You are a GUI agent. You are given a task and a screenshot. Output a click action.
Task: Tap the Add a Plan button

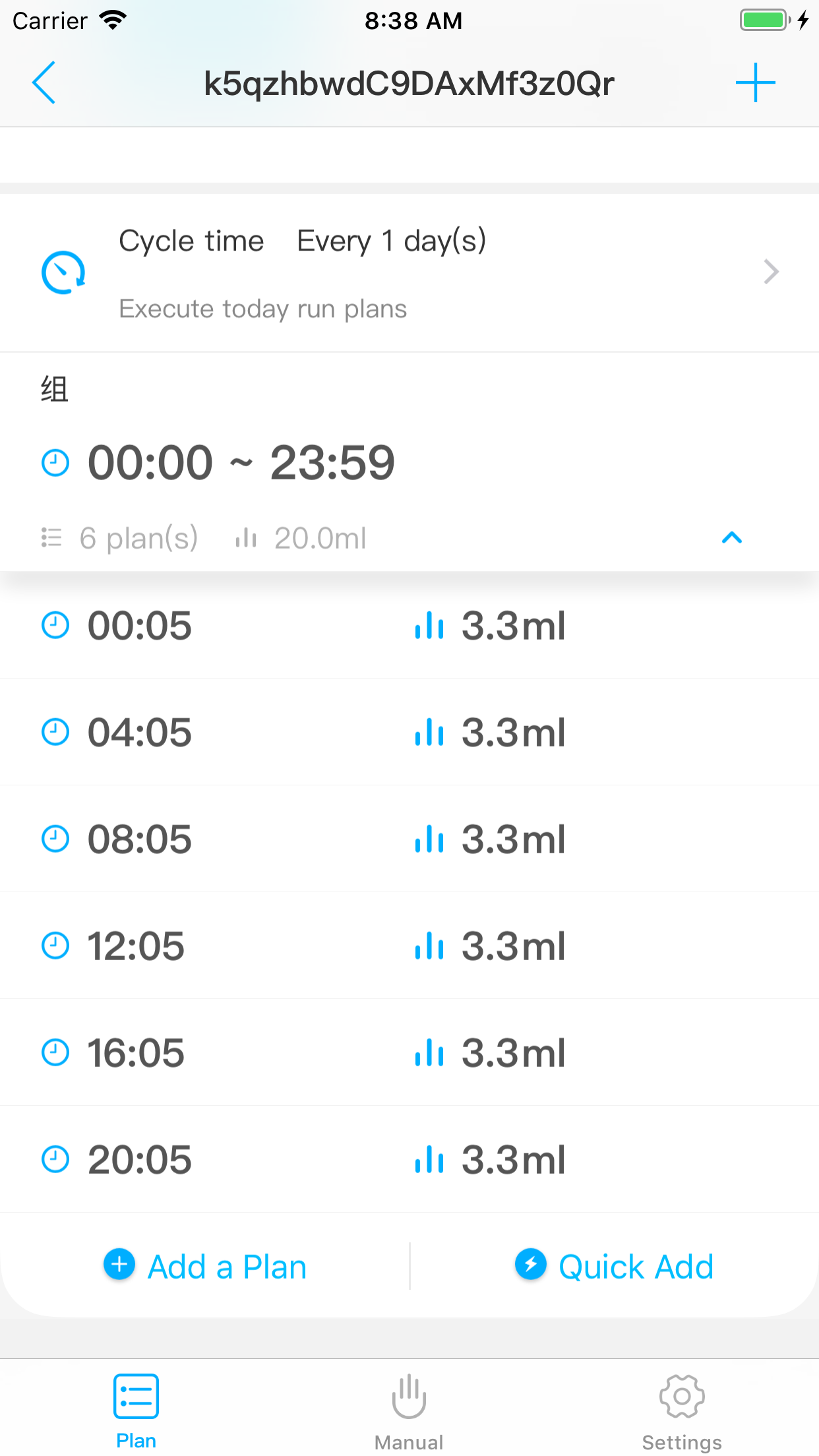(227, 1265)
